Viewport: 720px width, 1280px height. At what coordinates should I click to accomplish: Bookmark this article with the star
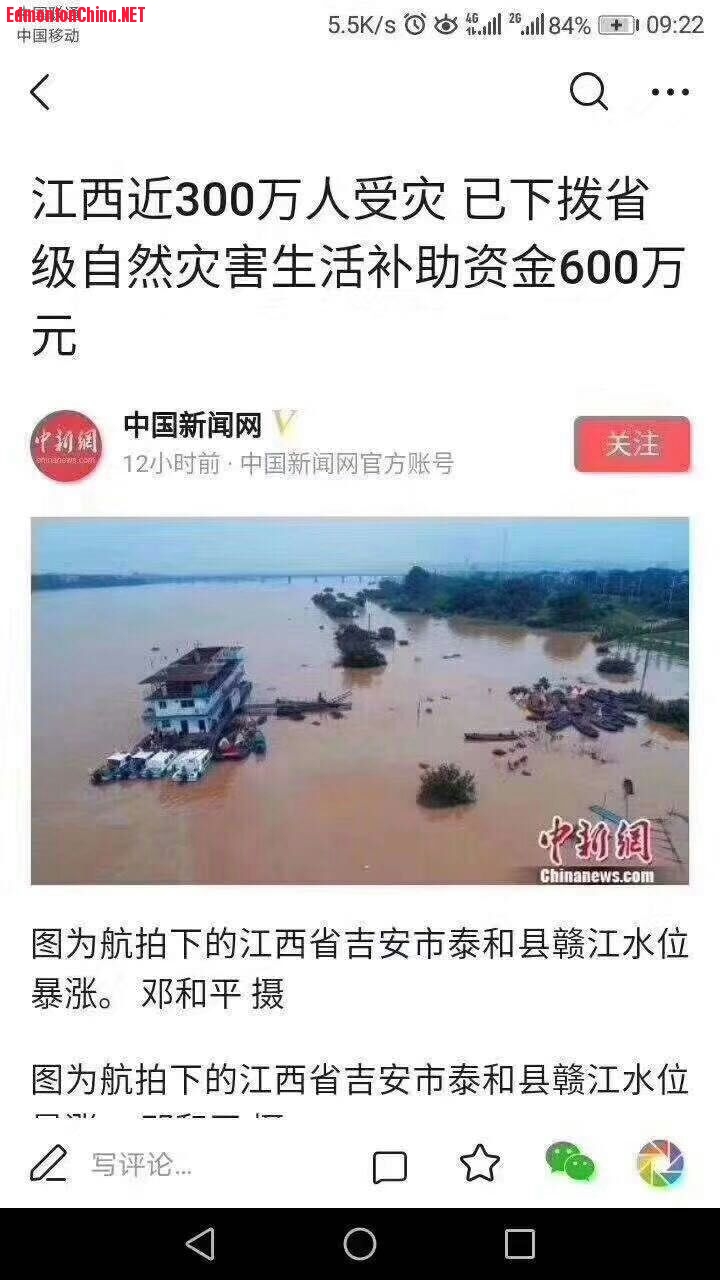[480, 1164]
